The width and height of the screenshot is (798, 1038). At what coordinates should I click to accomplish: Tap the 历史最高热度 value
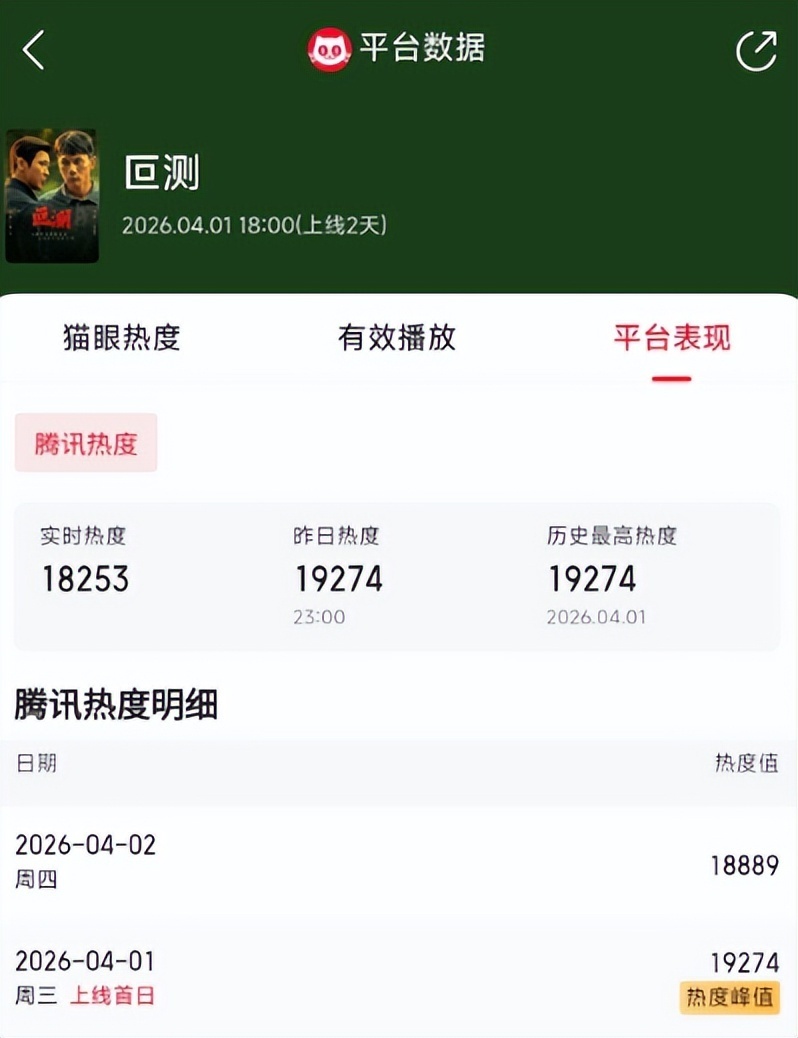594,580
